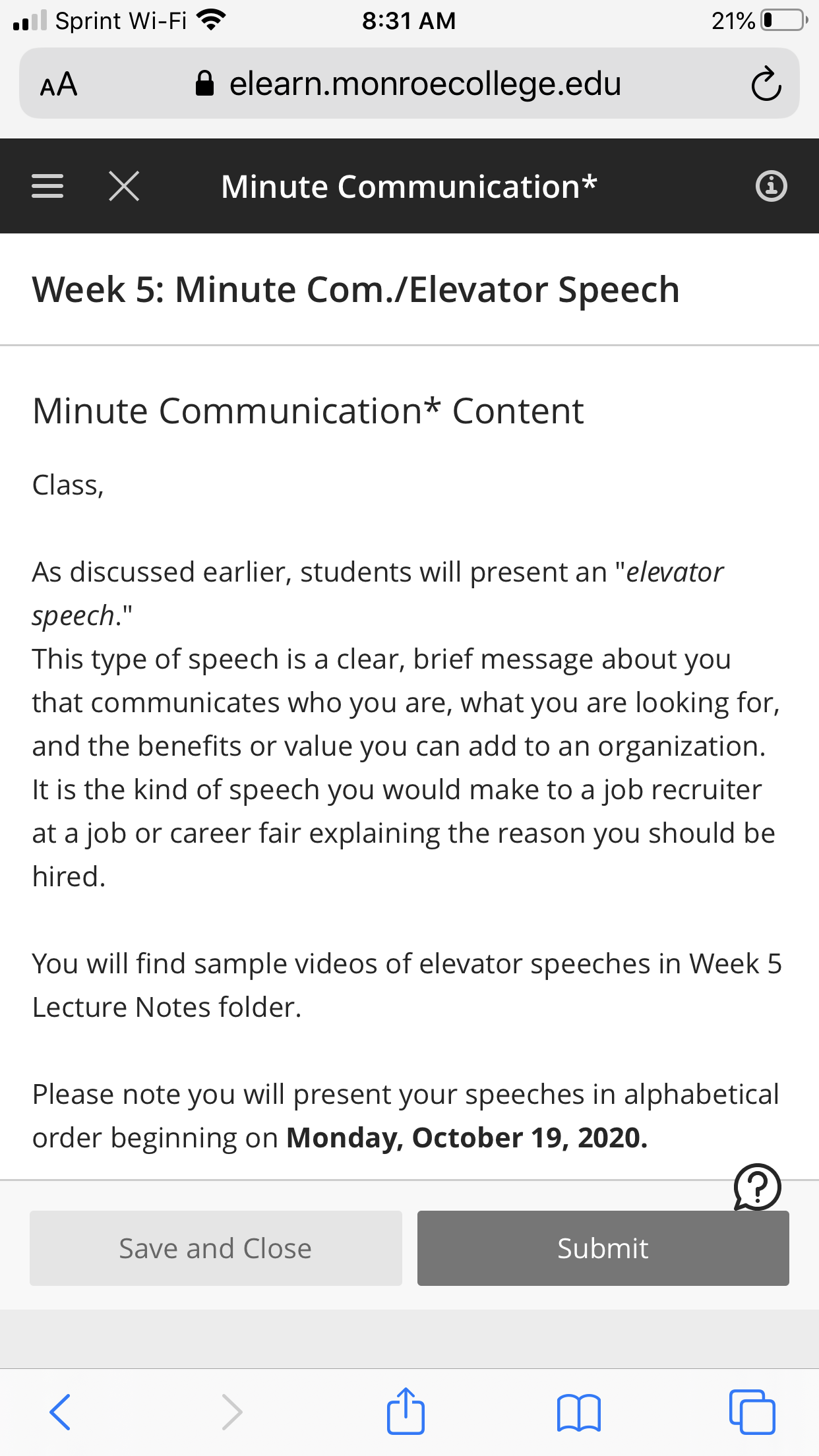Open the AA reader text options
This screenshot has height=1456, width=819.
[x=59, y=84]
